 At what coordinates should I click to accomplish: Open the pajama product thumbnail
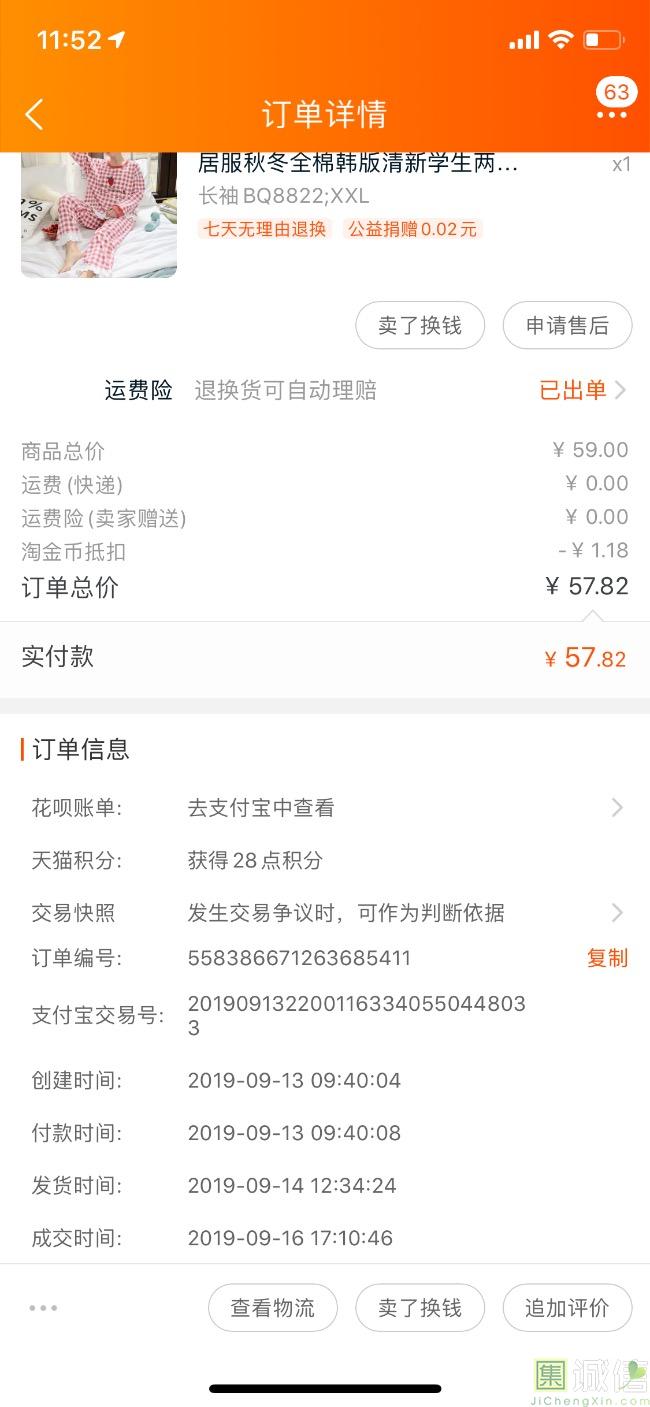point(98,214)
